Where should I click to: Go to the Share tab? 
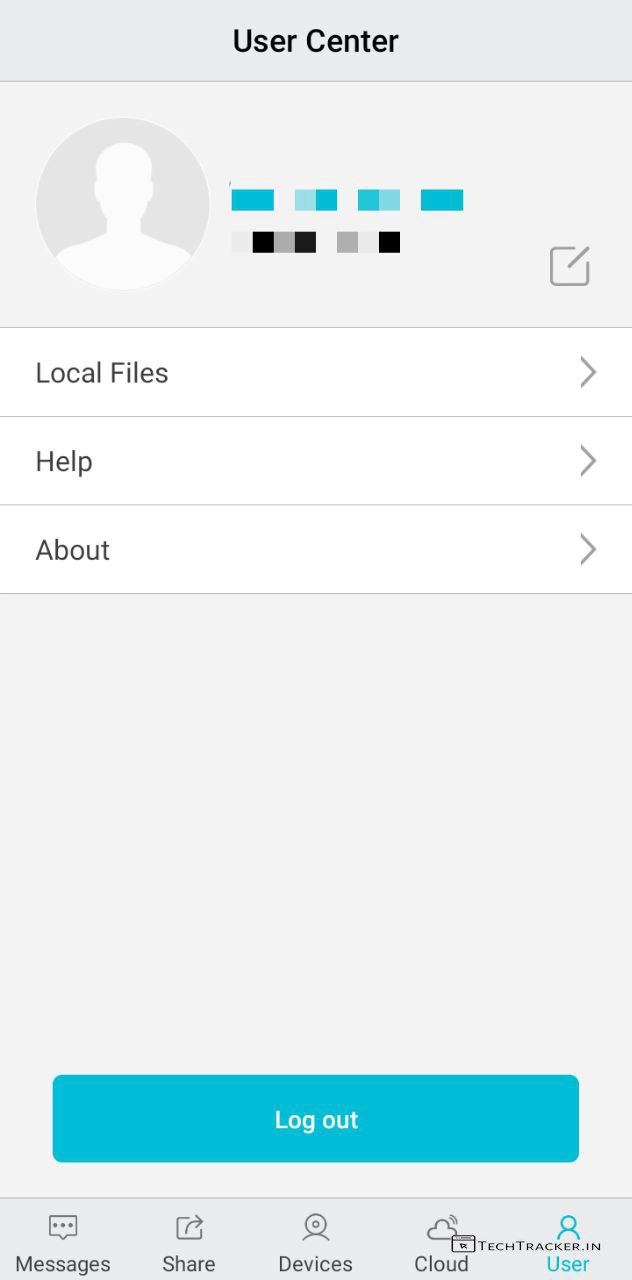point(189,1241)
